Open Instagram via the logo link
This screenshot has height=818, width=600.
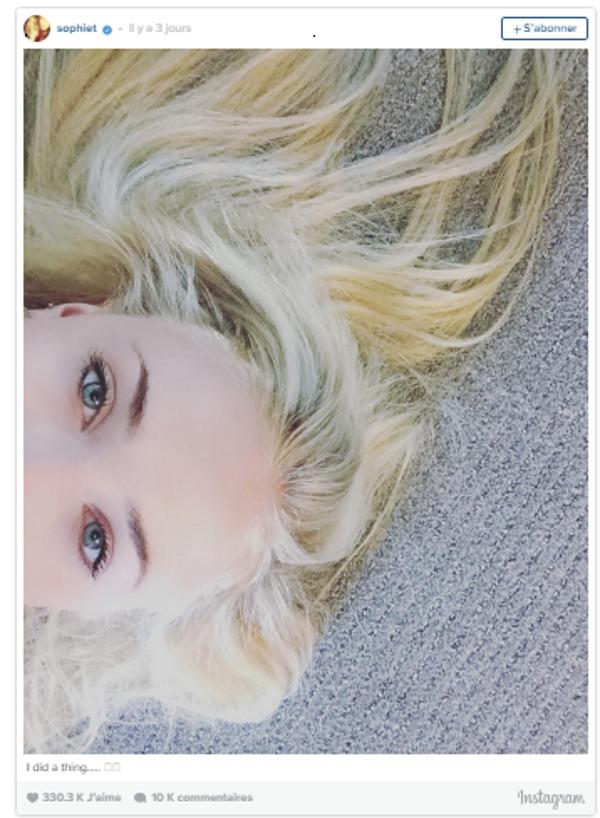550,797
